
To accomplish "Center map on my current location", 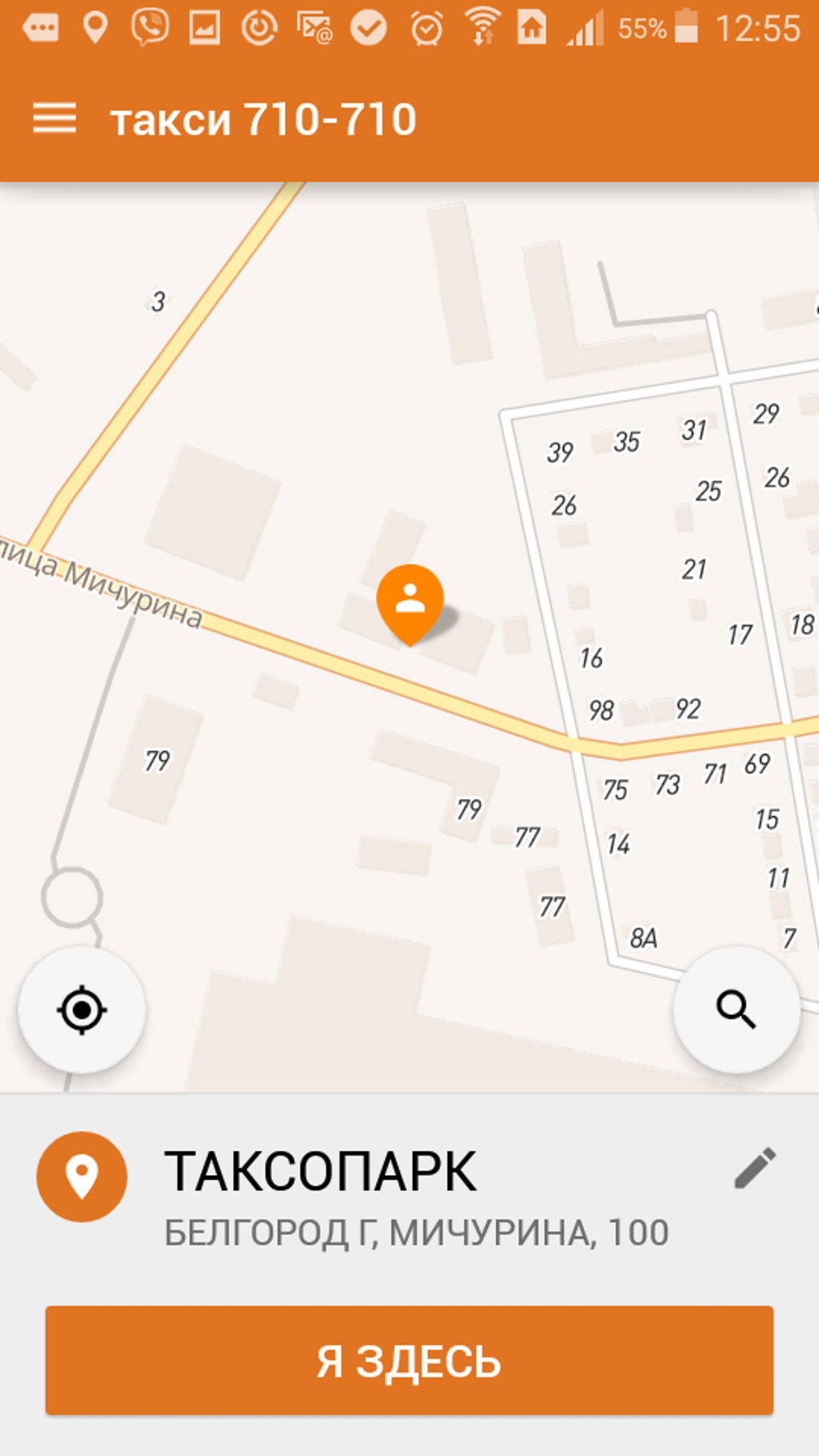I will click(x=82, y=1010).
